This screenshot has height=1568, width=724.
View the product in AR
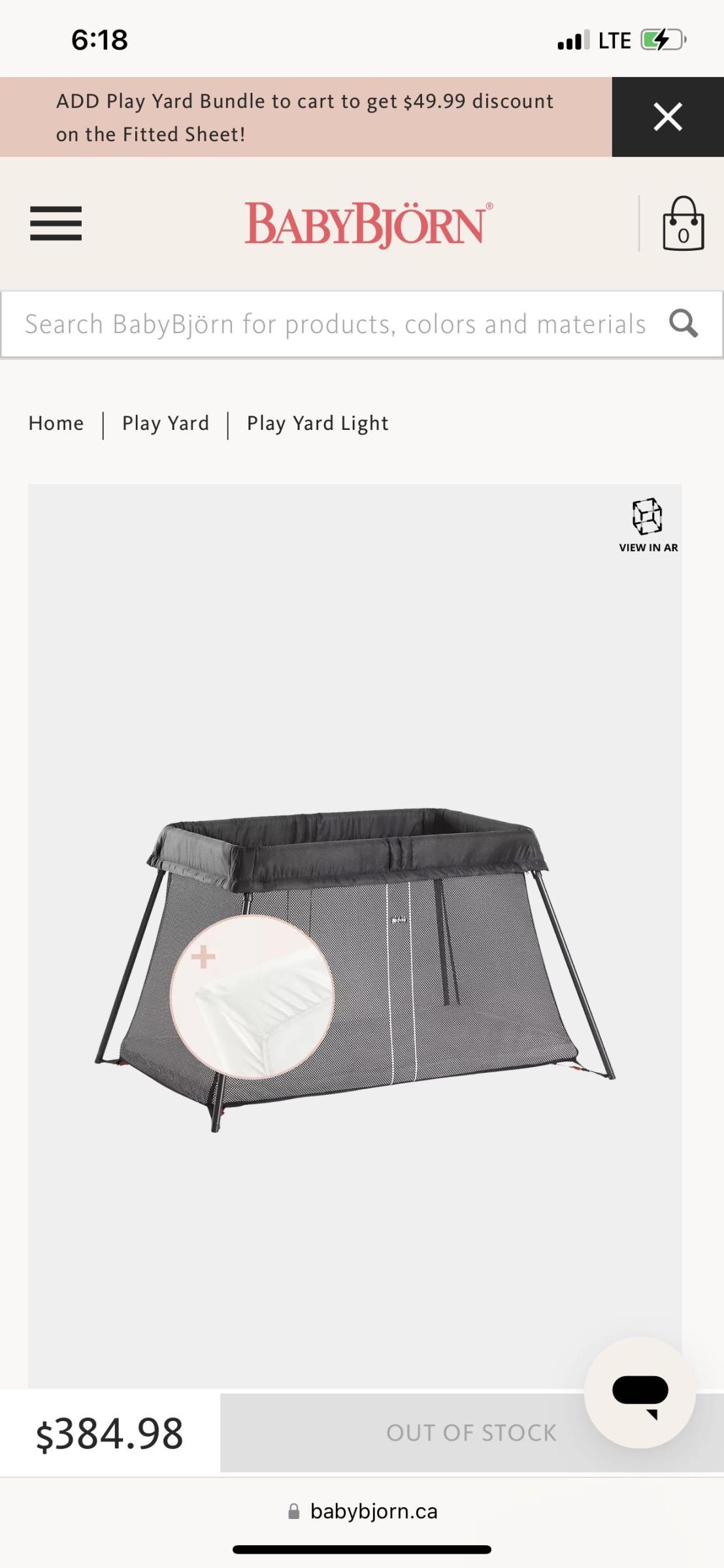648,525
